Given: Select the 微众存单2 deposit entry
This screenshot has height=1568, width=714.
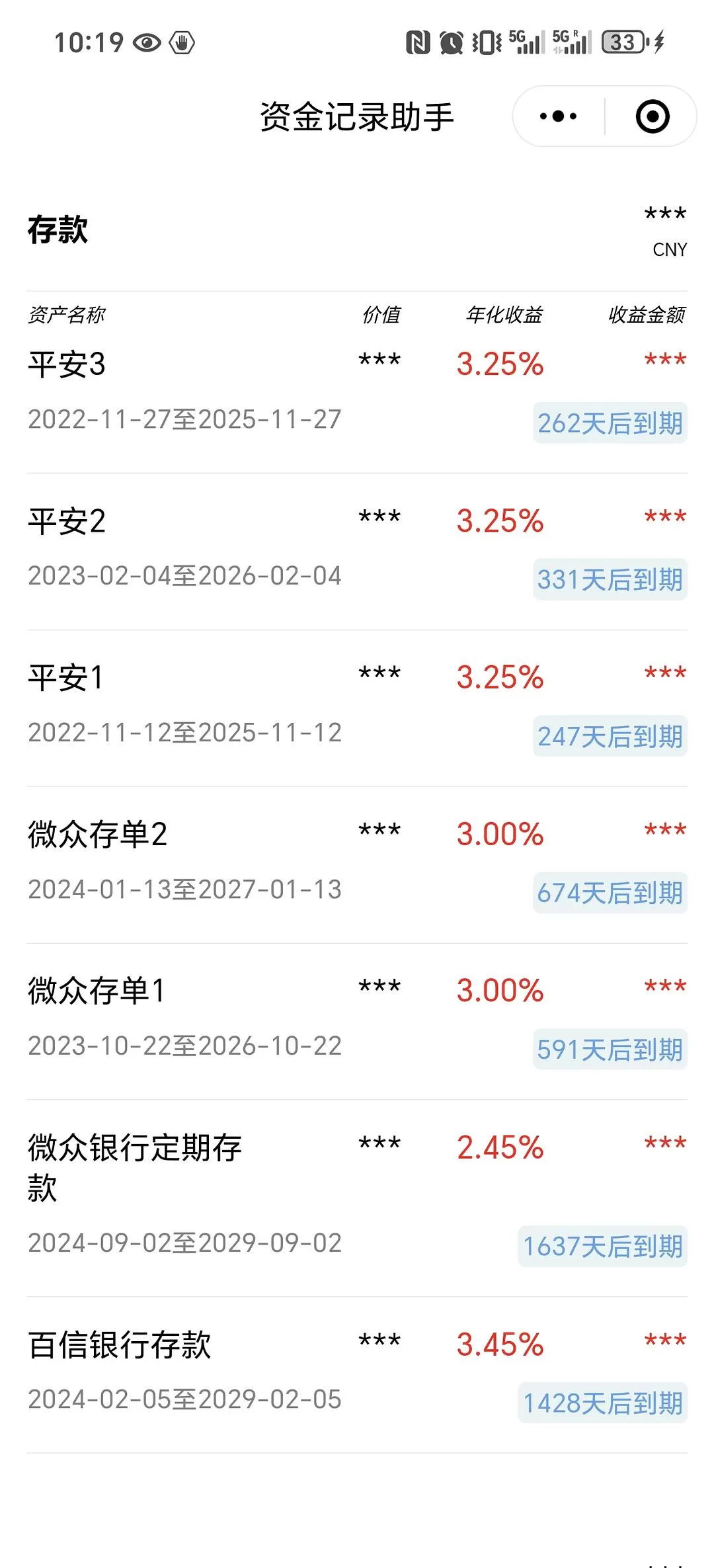Looking at the screenshot, I should pyautogui.click(x=97, y=835).
